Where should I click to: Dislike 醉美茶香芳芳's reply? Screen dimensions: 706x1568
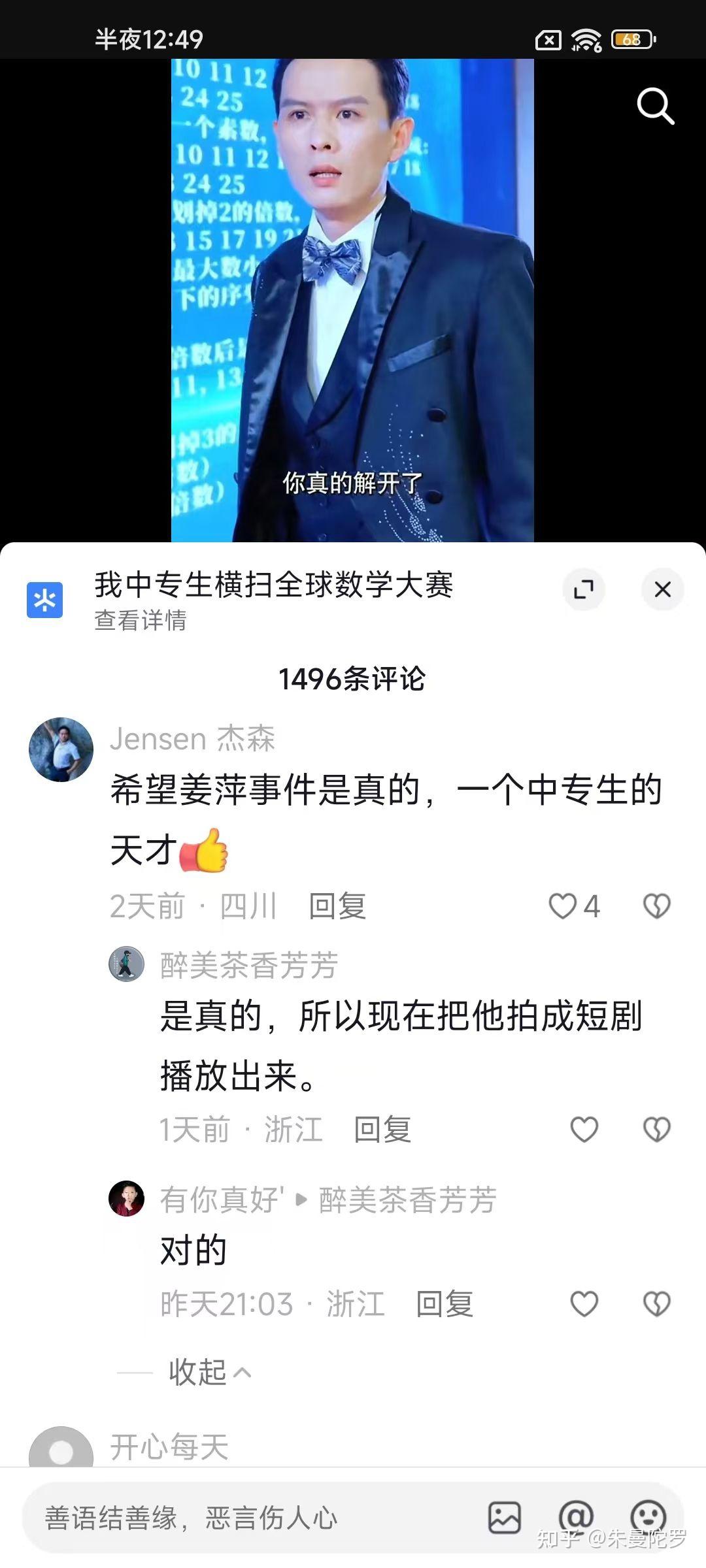coord(657,1130)
